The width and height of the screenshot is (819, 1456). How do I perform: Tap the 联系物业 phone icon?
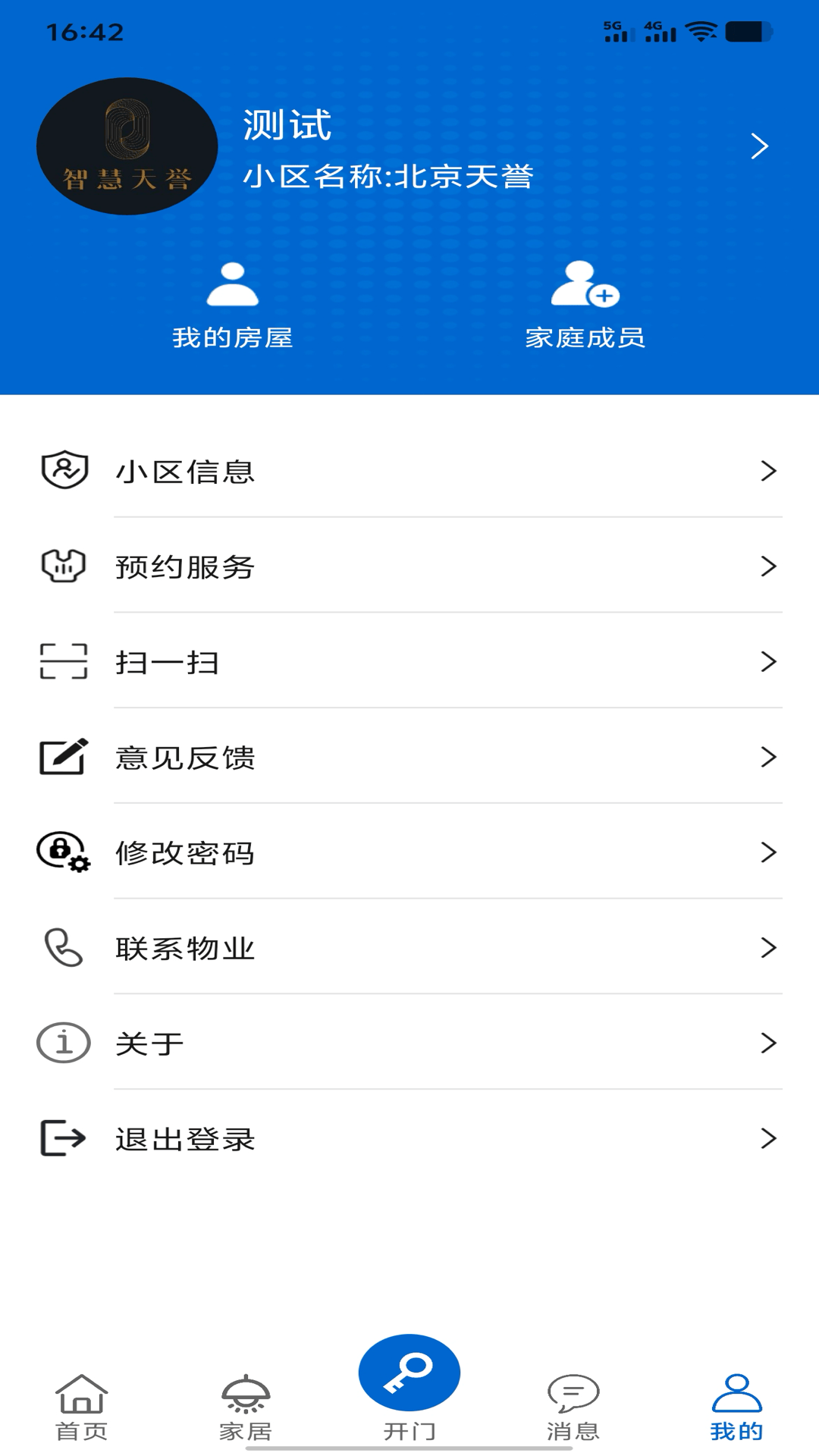pyautogui.click(x=61, y=946)
